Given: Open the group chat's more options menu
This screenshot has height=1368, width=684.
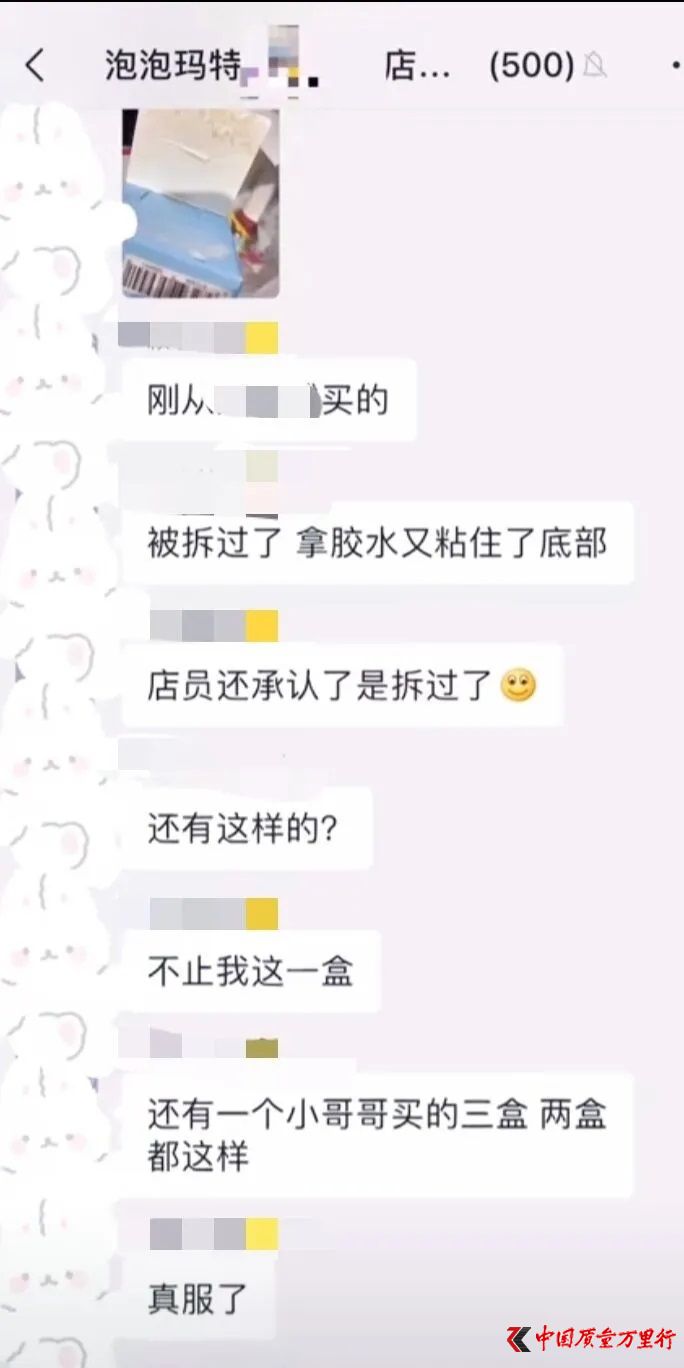Looking at the screenshot, I should (677, 66).
